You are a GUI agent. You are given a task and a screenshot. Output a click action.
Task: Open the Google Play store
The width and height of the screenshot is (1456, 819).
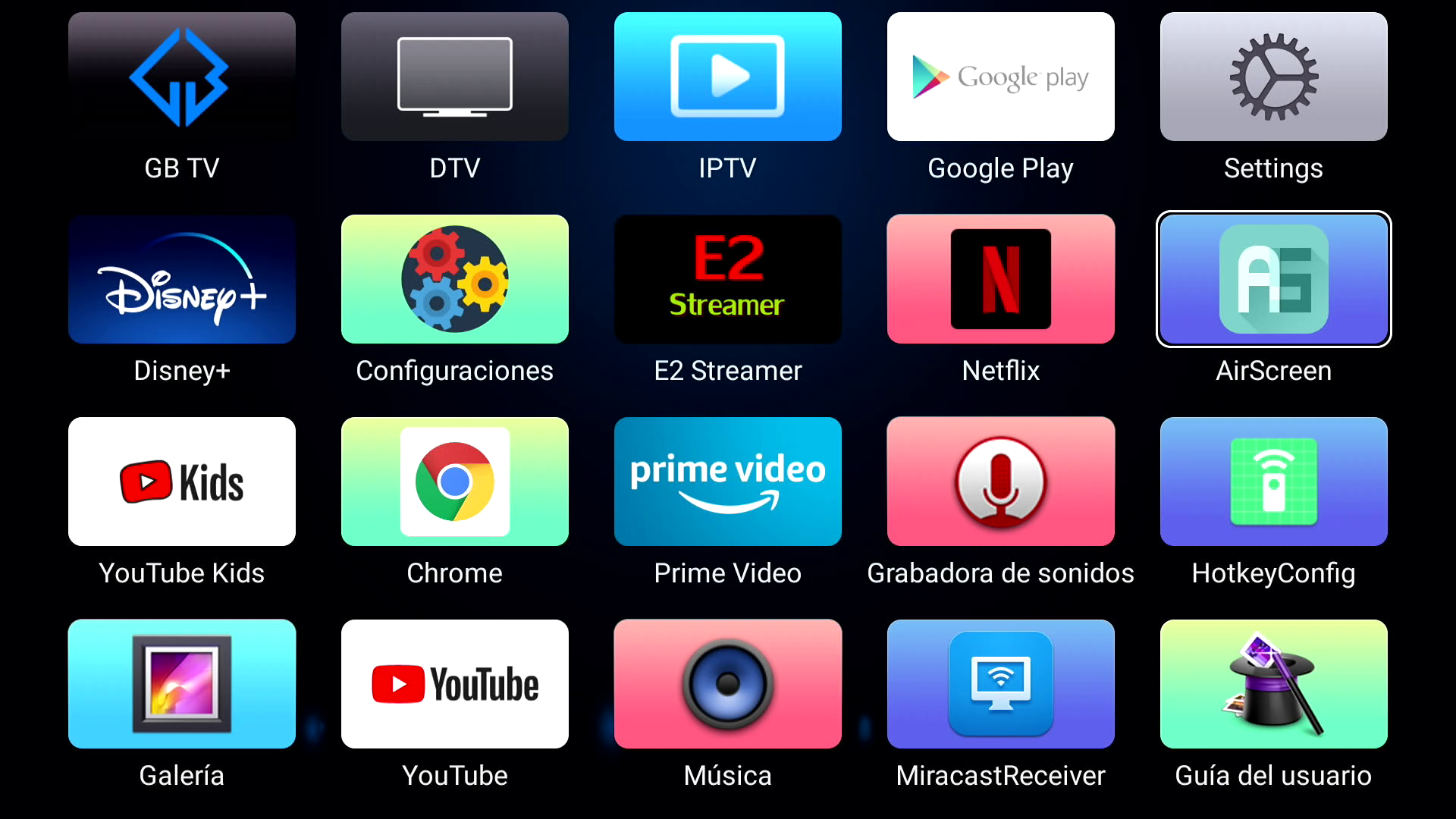click(x=1001, y=77)
